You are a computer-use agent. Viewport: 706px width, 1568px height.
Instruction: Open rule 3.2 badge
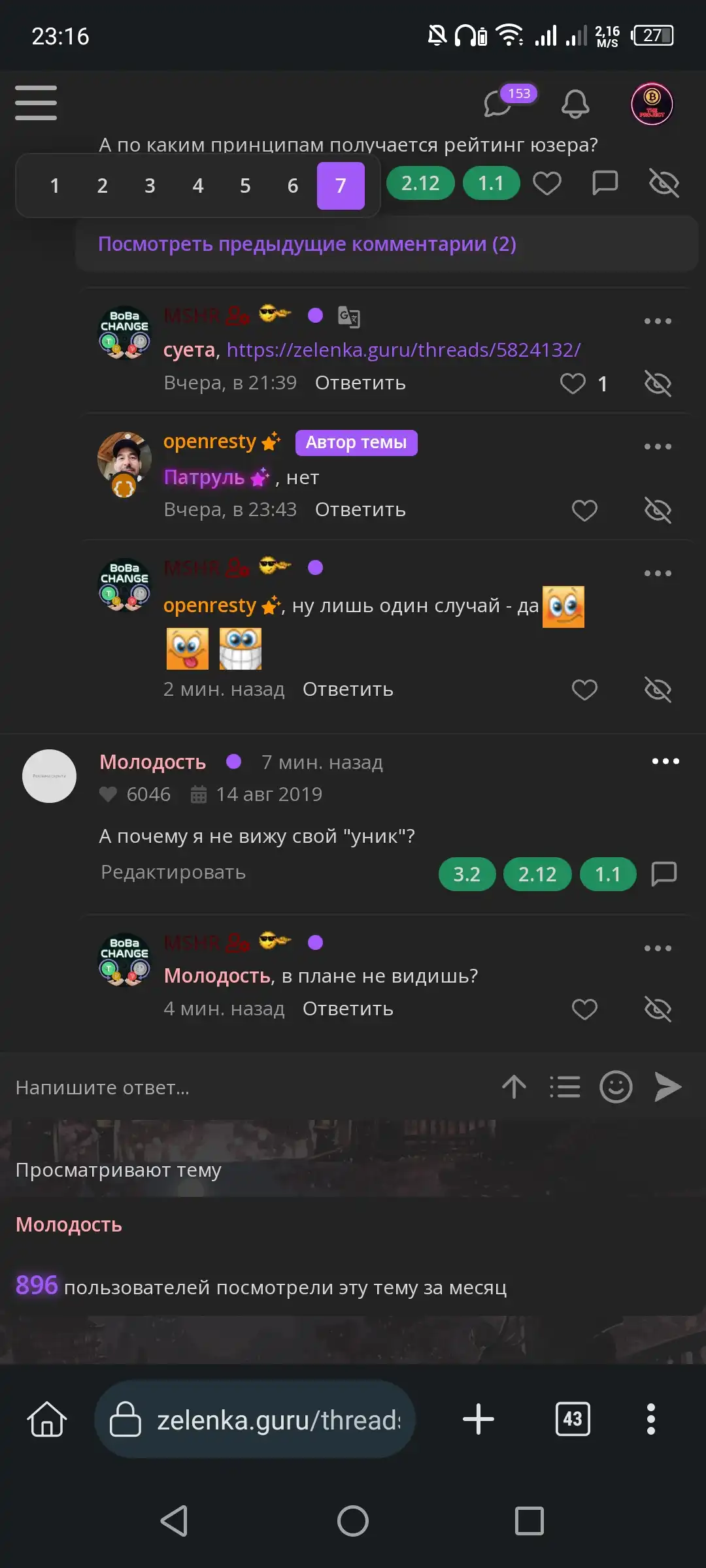[x=467, y=874]
